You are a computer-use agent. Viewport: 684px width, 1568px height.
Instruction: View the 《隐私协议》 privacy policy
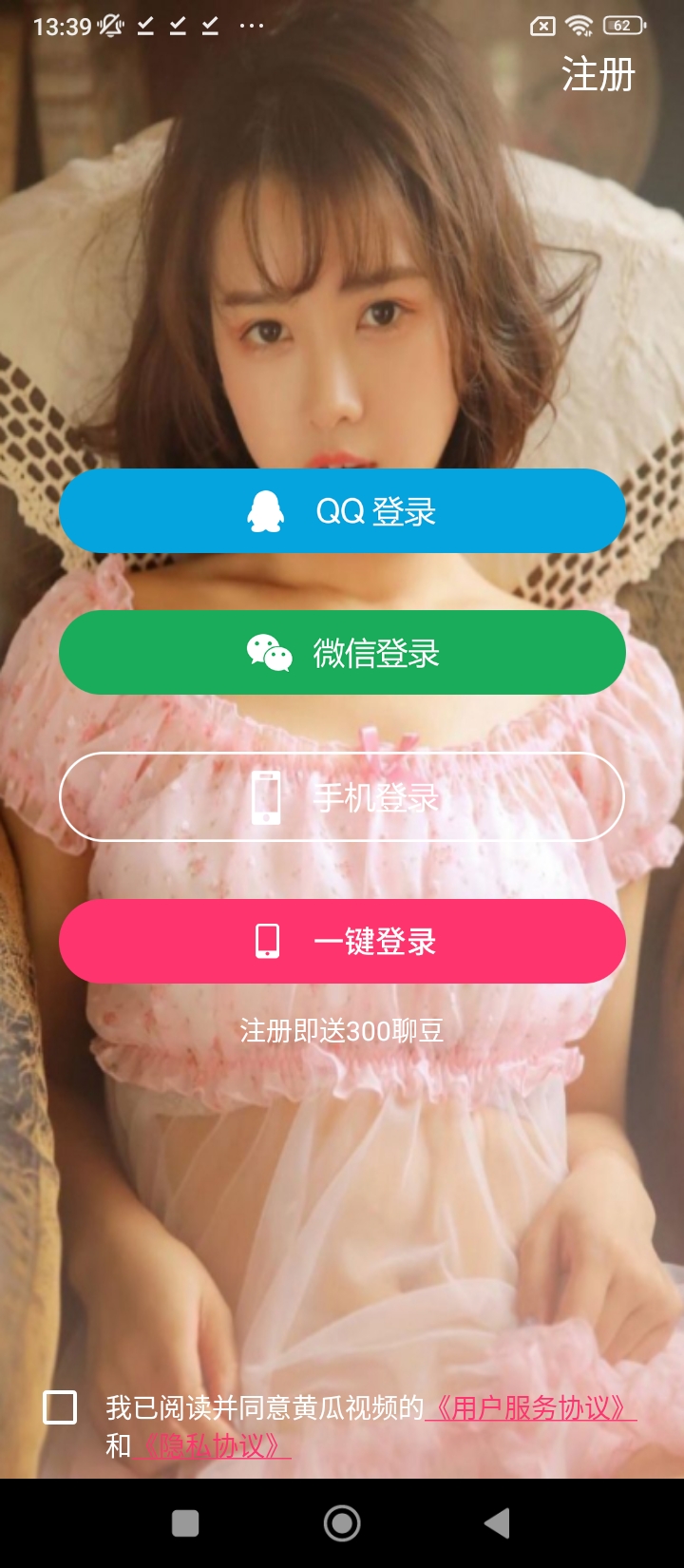[211, 1446]
